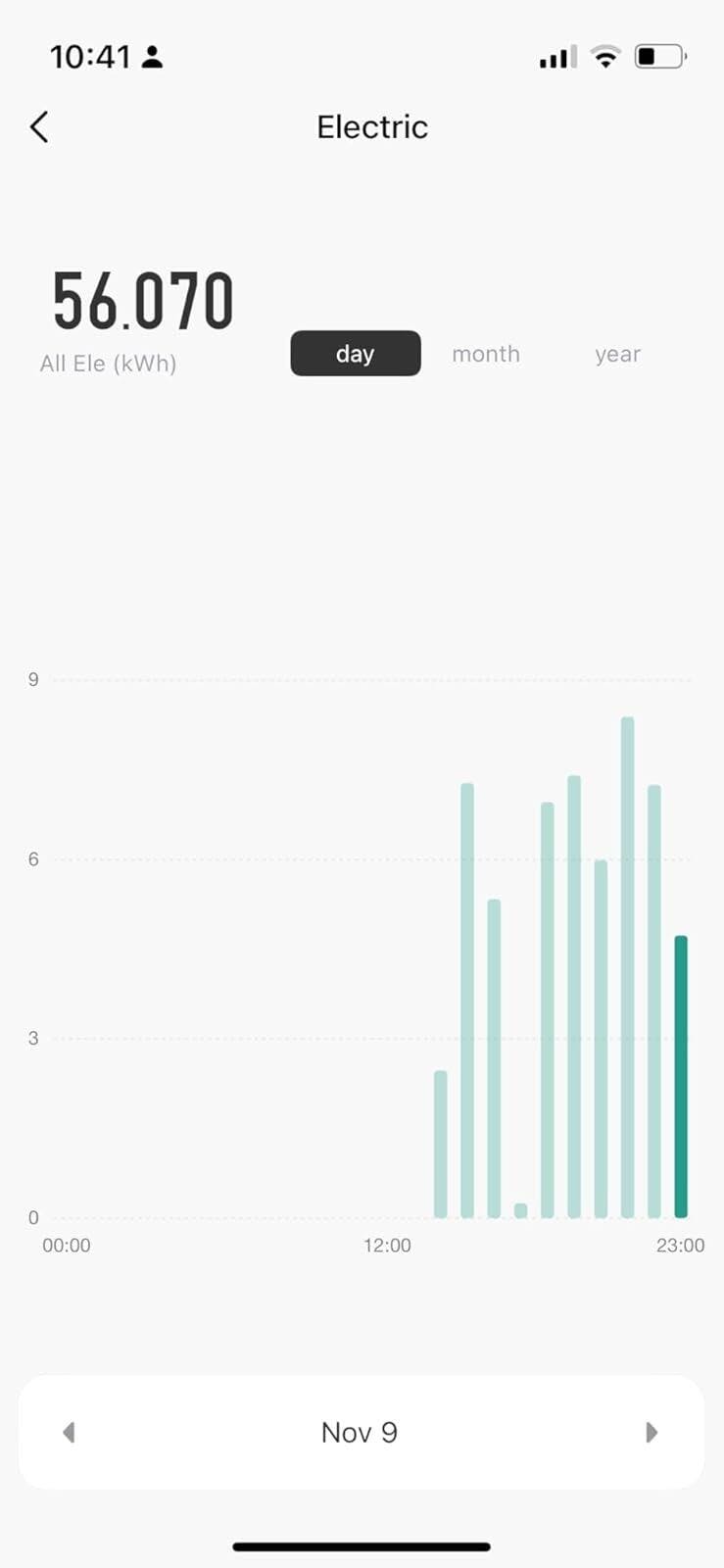The height and width of the screenshot is (1568, 724).
Task: Switch to the year view
Action: tap(617, 354)
